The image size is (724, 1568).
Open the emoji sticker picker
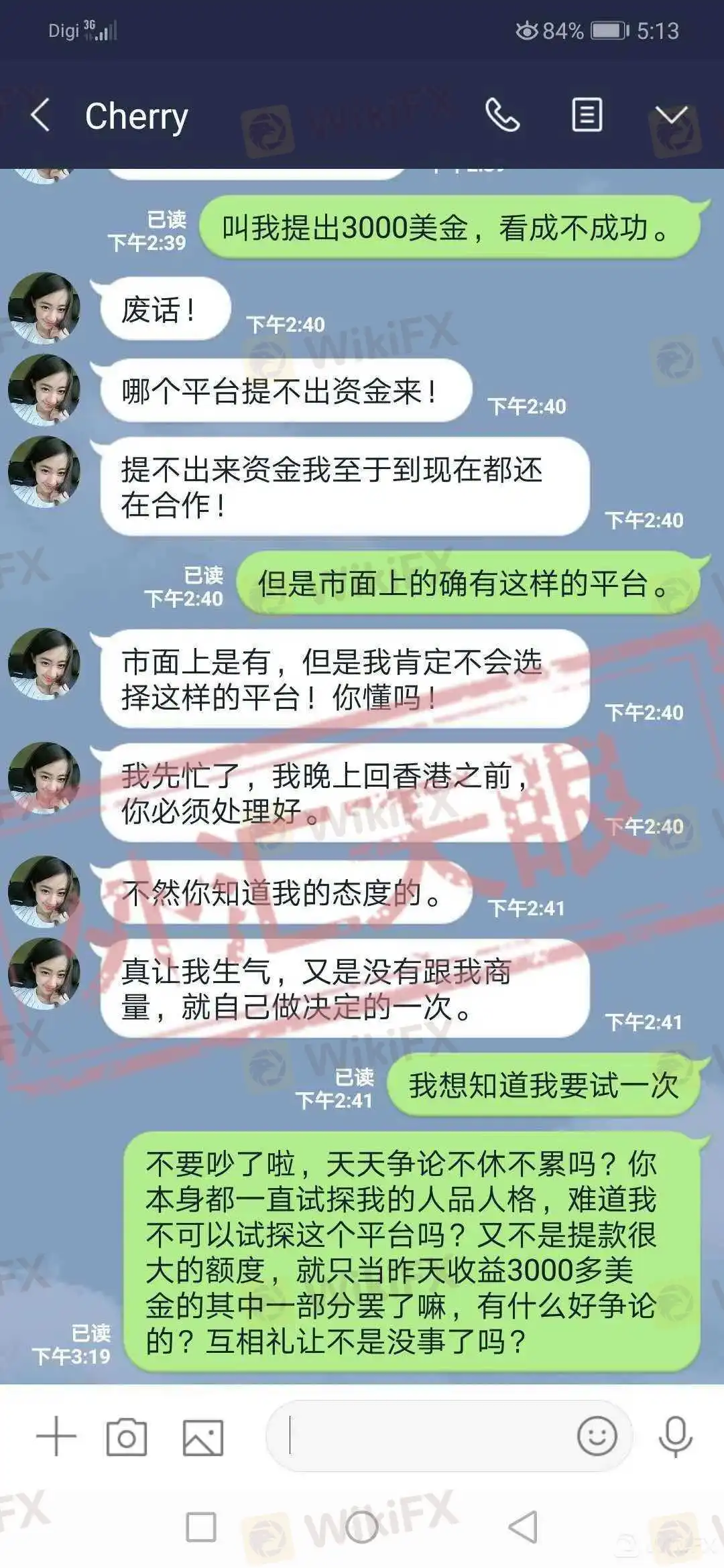click(597, 1436)
